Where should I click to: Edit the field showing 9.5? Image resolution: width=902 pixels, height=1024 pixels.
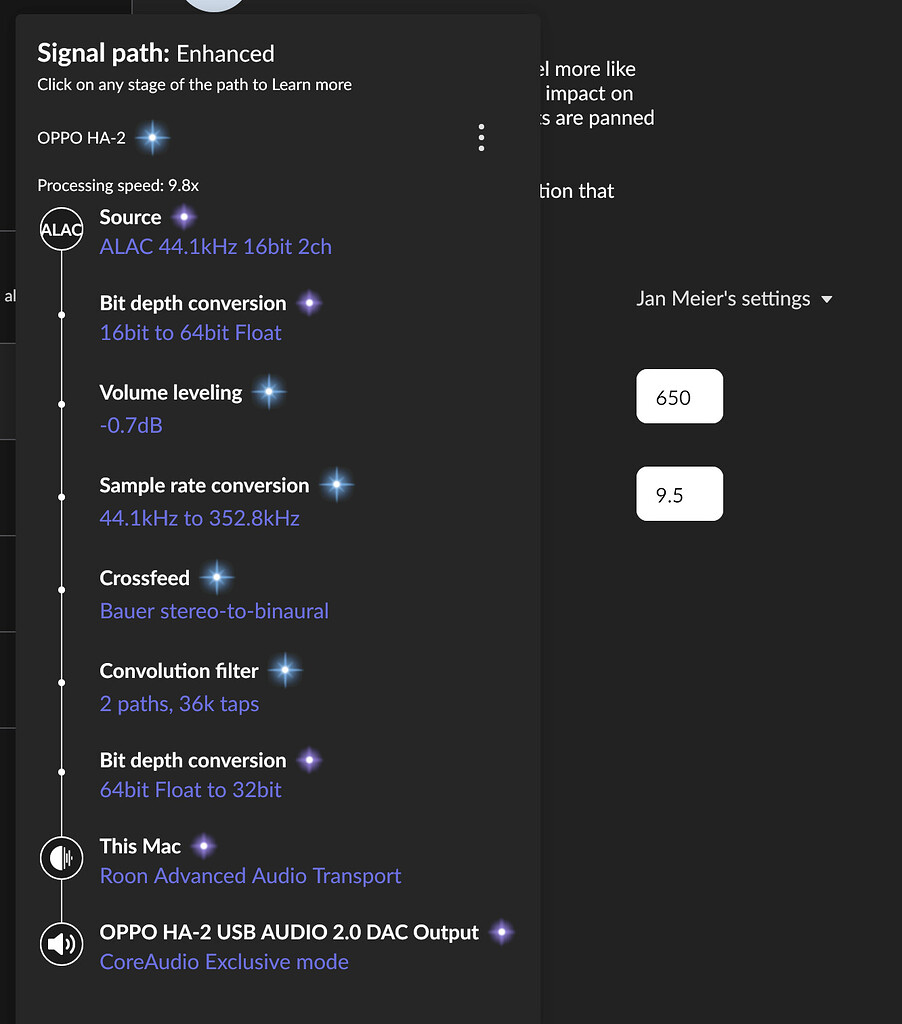tap(679, 494)
